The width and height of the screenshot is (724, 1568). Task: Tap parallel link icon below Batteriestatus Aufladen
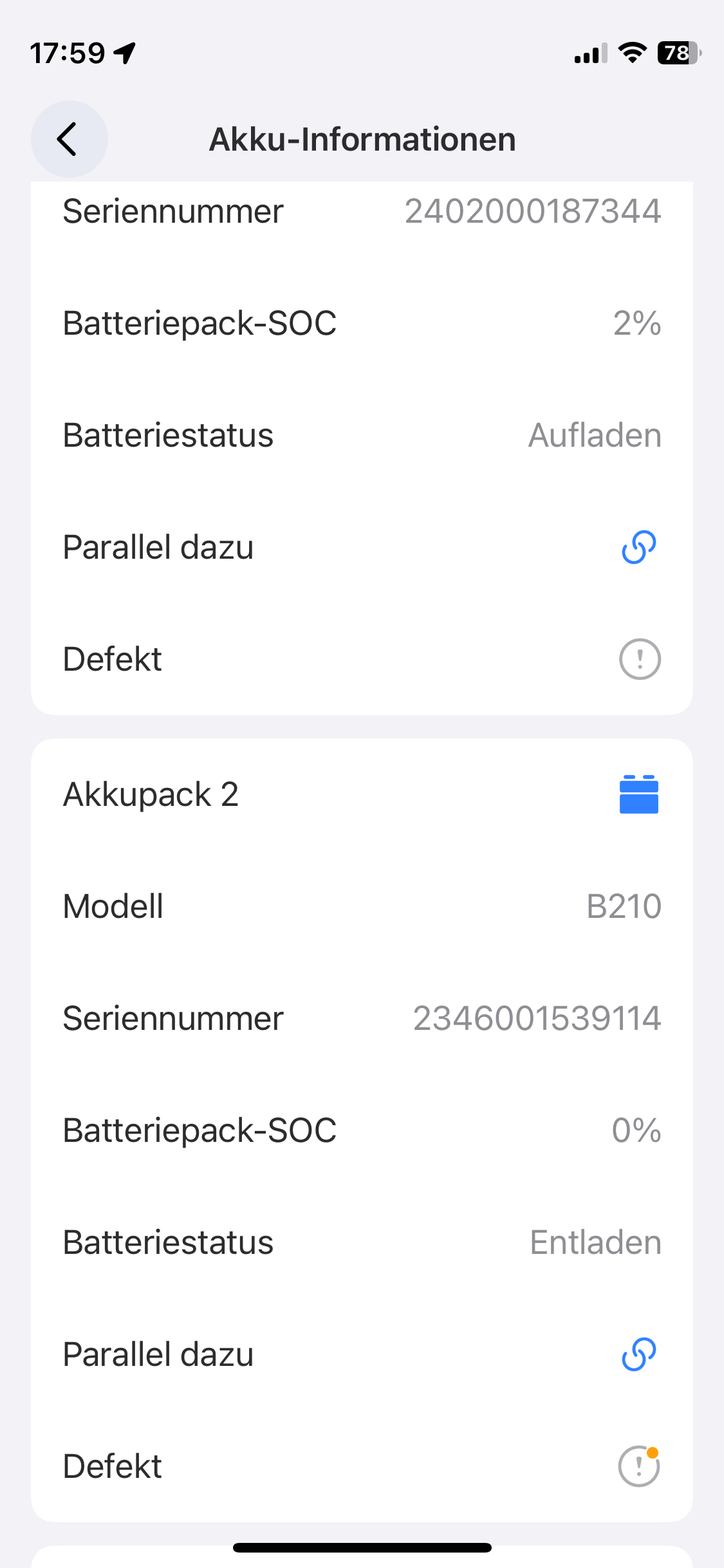click(x=639, y=547)
